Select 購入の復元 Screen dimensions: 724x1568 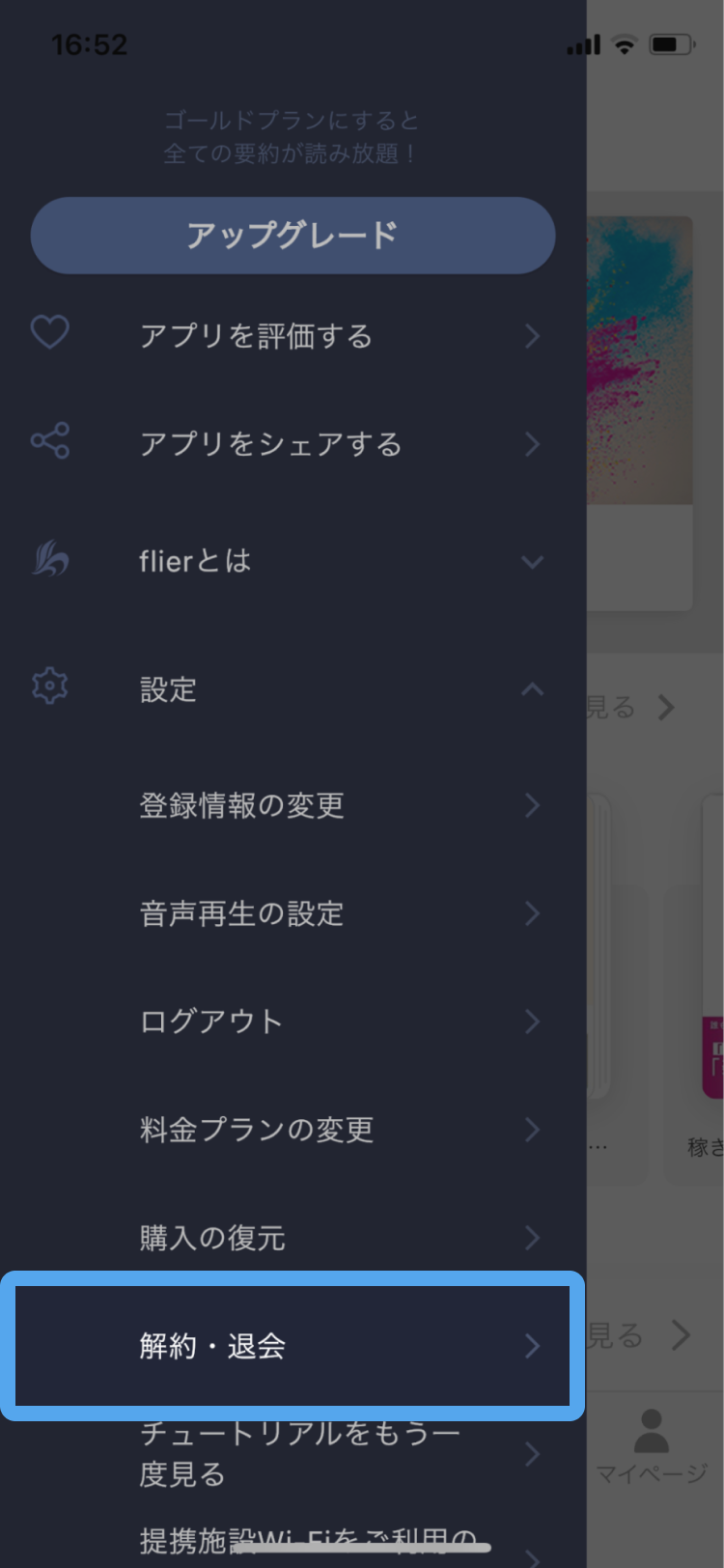coord(290,1238)
